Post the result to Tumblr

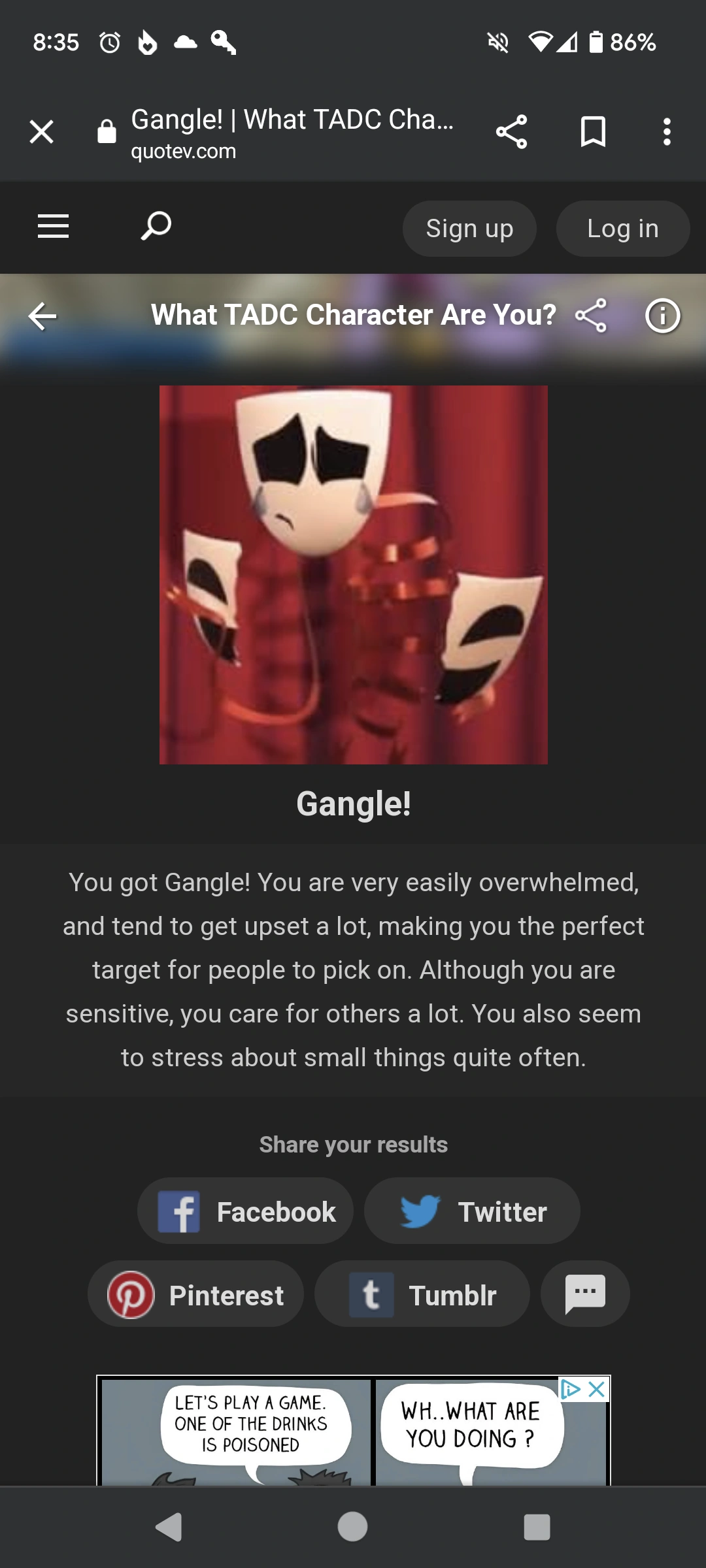coord(422,1294)
